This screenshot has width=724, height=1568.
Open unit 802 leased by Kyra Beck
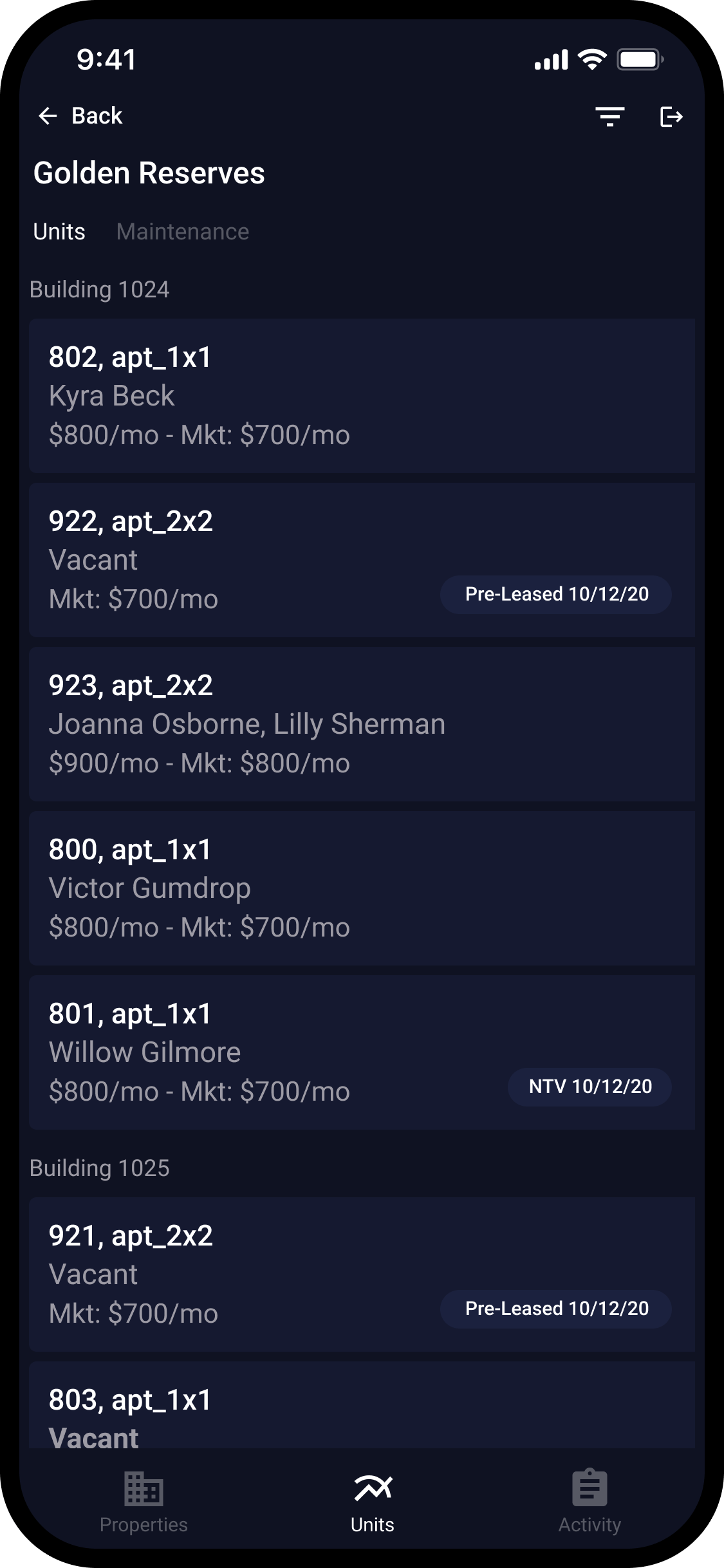362,396
